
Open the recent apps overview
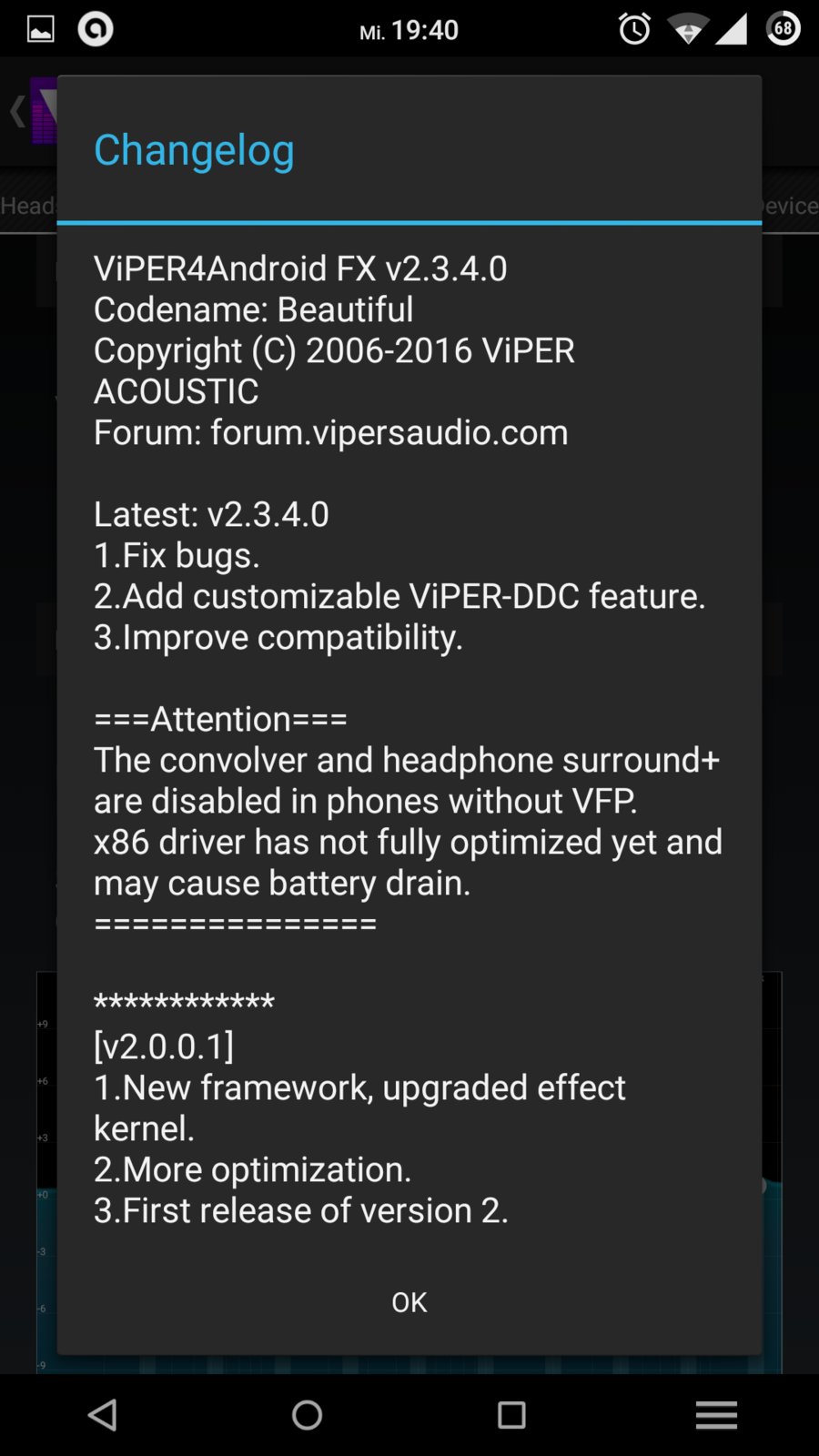(x=511, y=1415)
